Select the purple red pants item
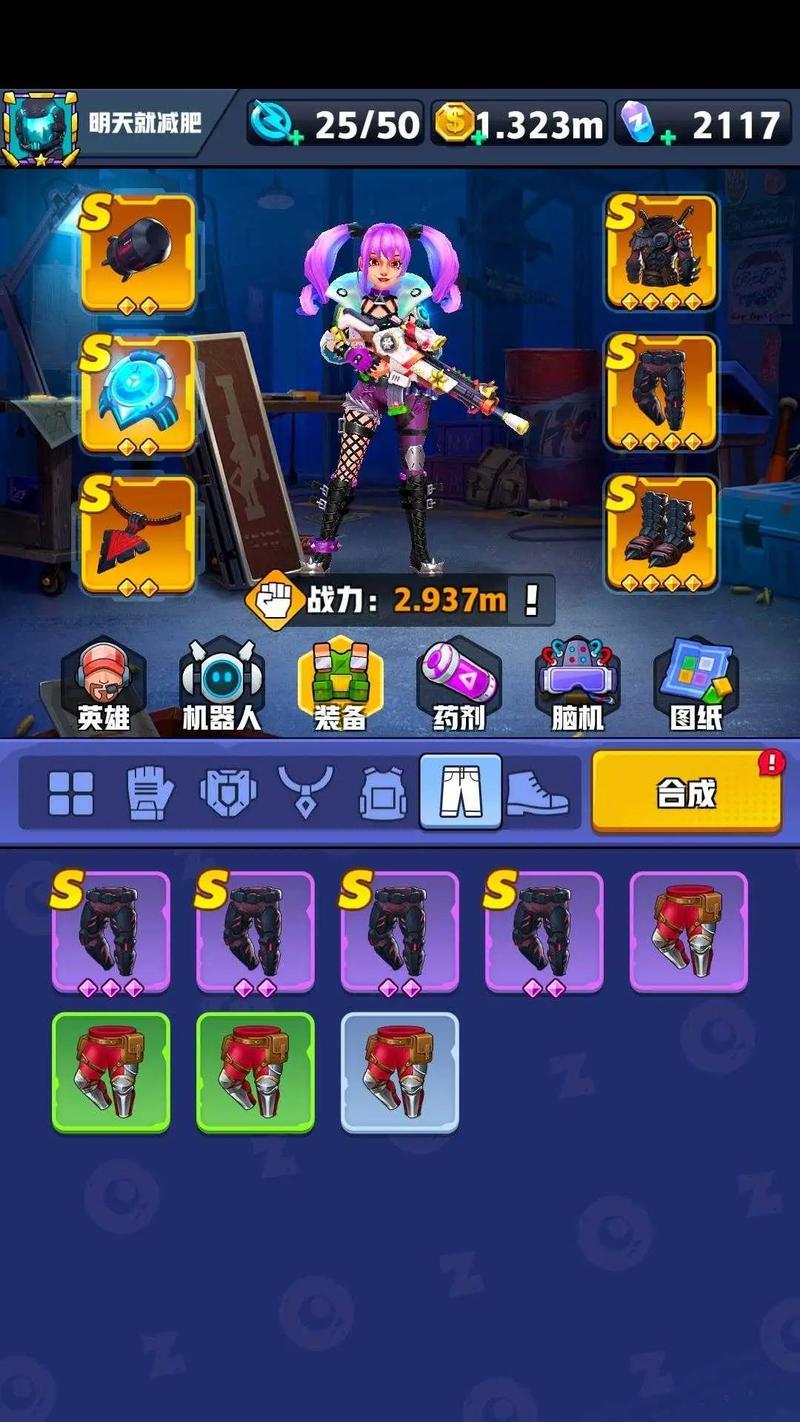 [x=689, y=932]
